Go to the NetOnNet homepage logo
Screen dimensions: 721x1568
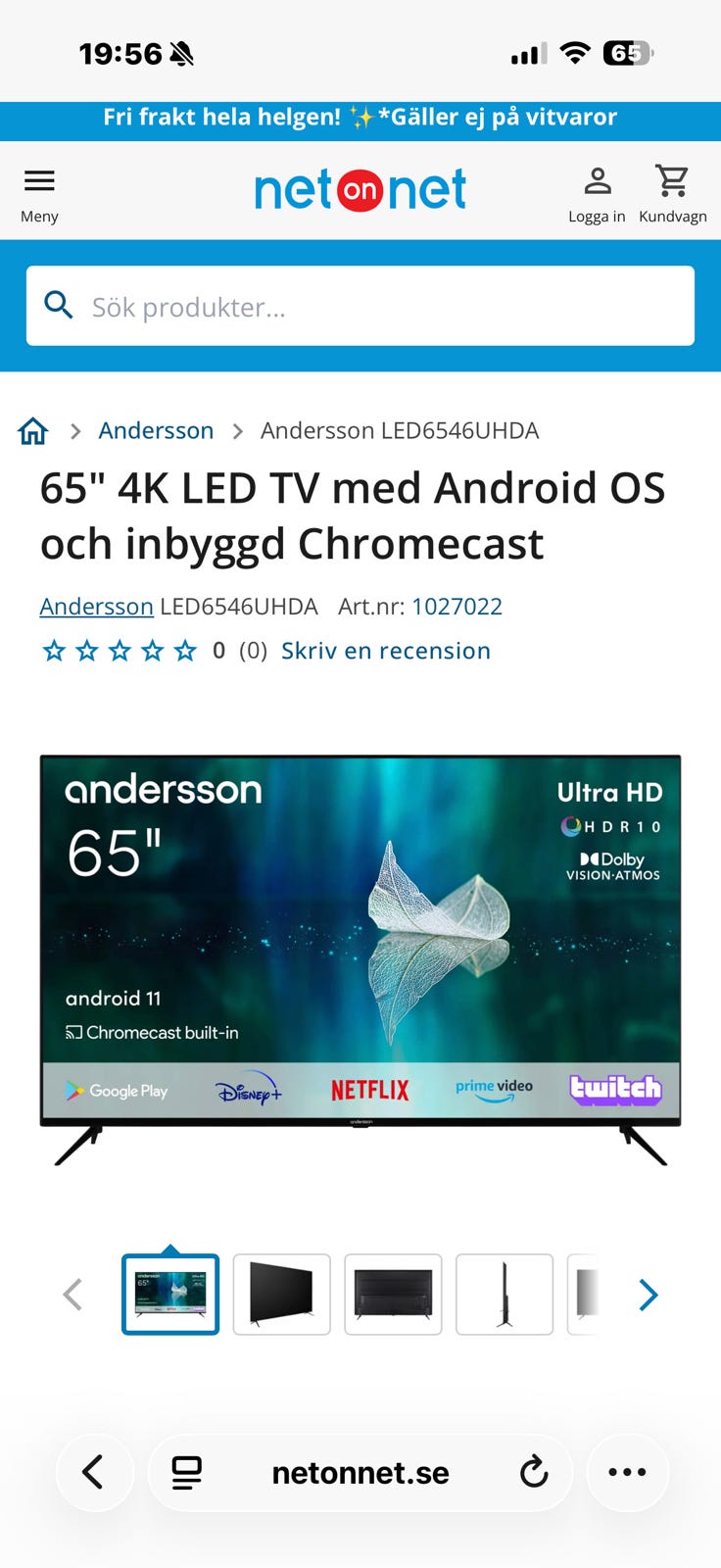[x=360, y=190]
